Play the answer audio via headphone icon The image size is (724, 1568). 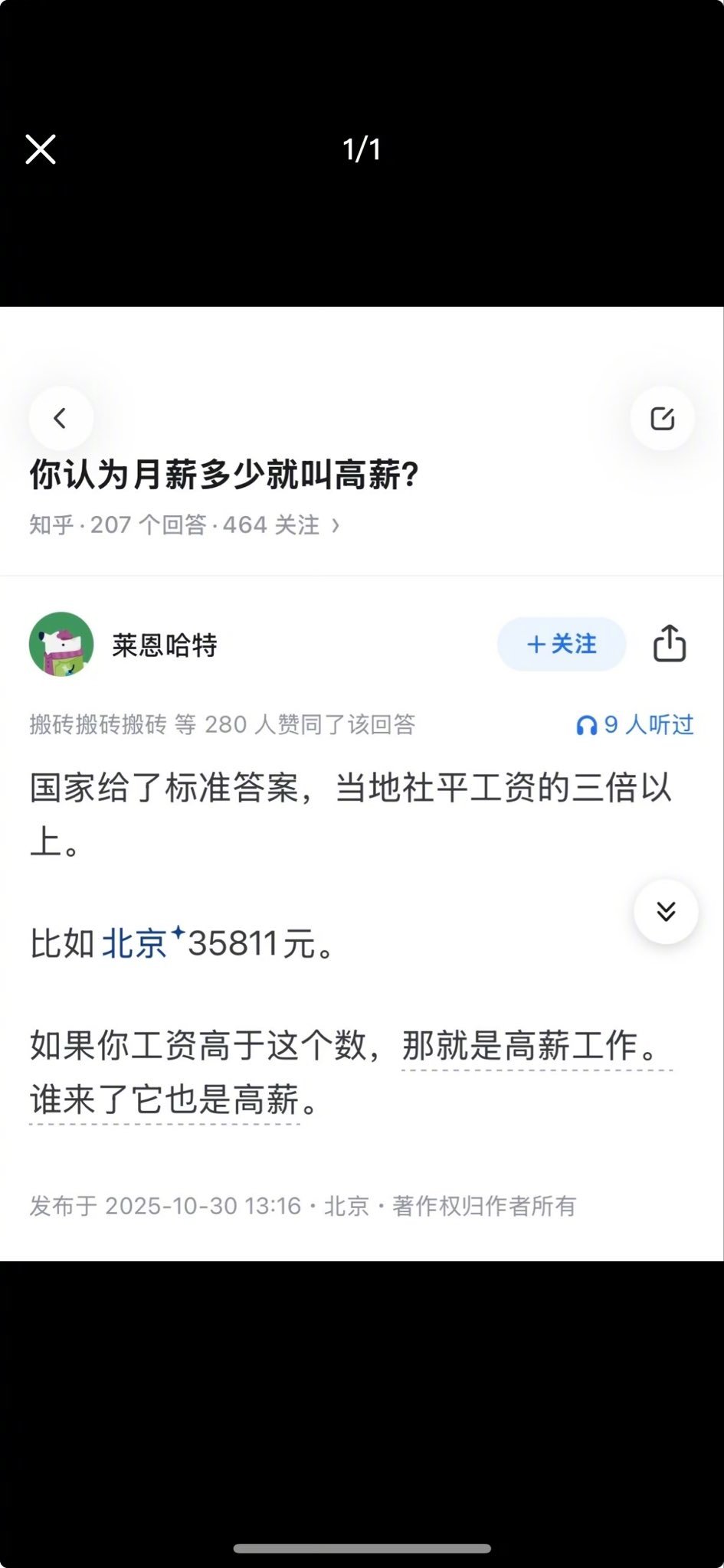(587, 726)
